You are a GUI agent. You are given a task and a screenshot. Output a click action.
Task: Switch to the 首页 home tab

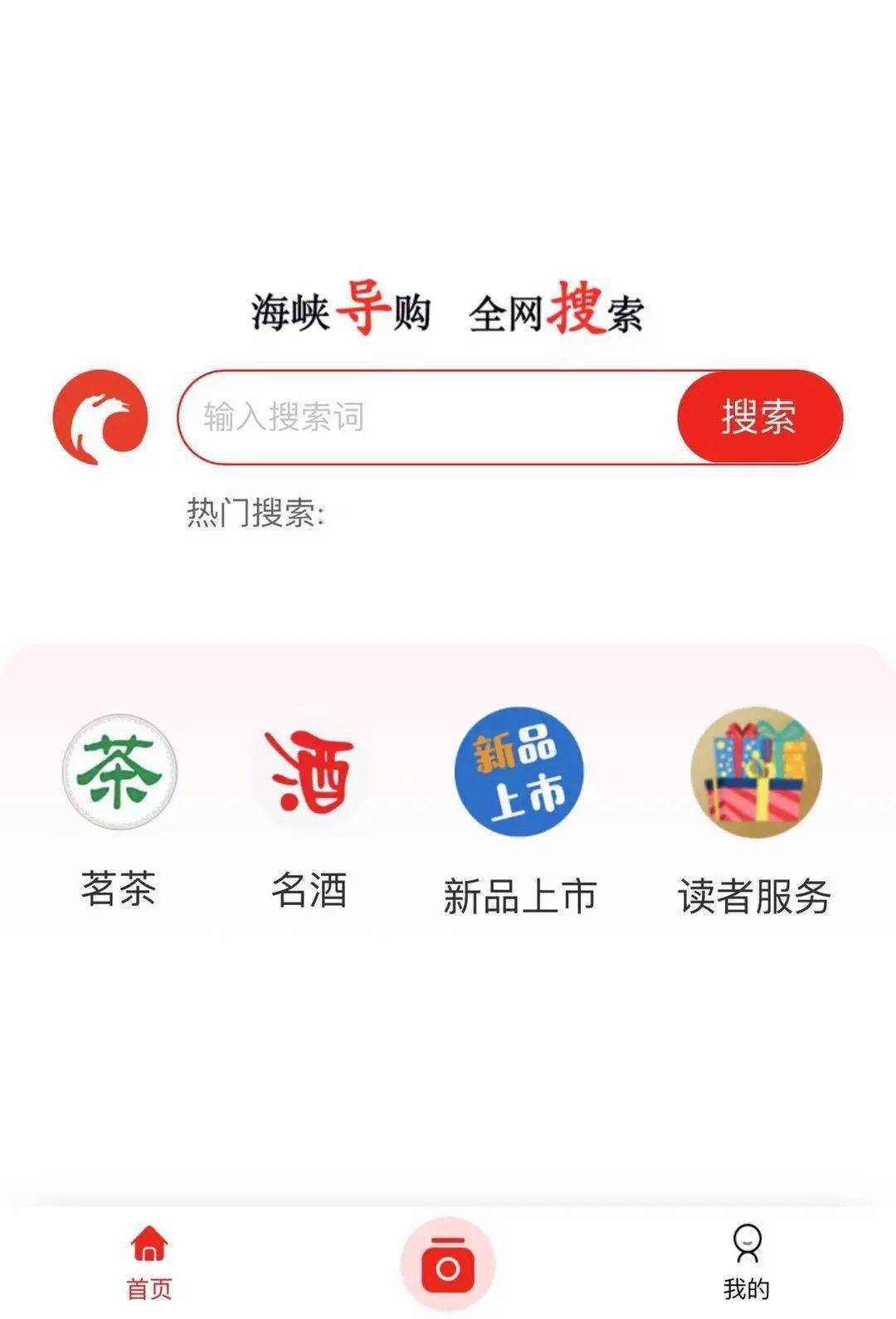pos(148,1261)
